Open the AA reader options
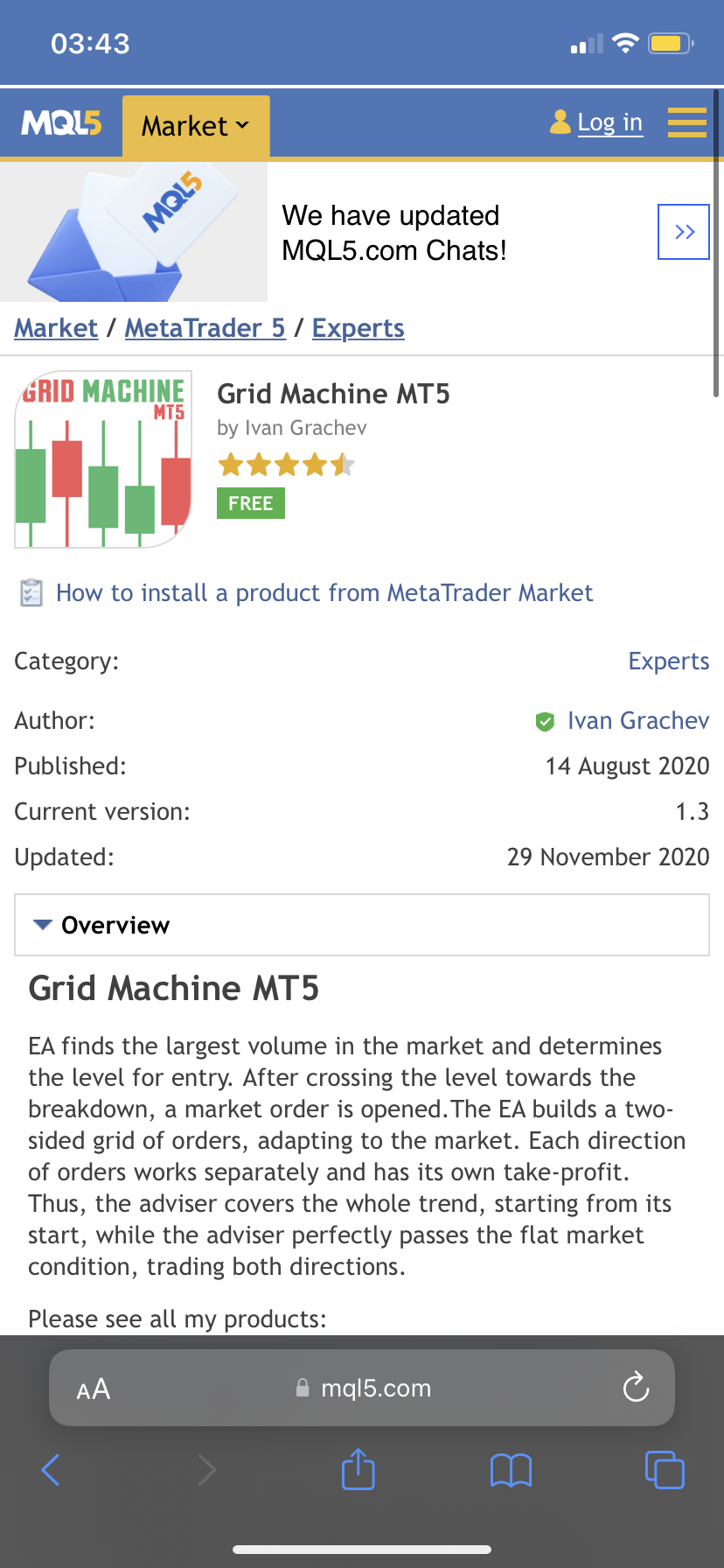 (94, 1389)
